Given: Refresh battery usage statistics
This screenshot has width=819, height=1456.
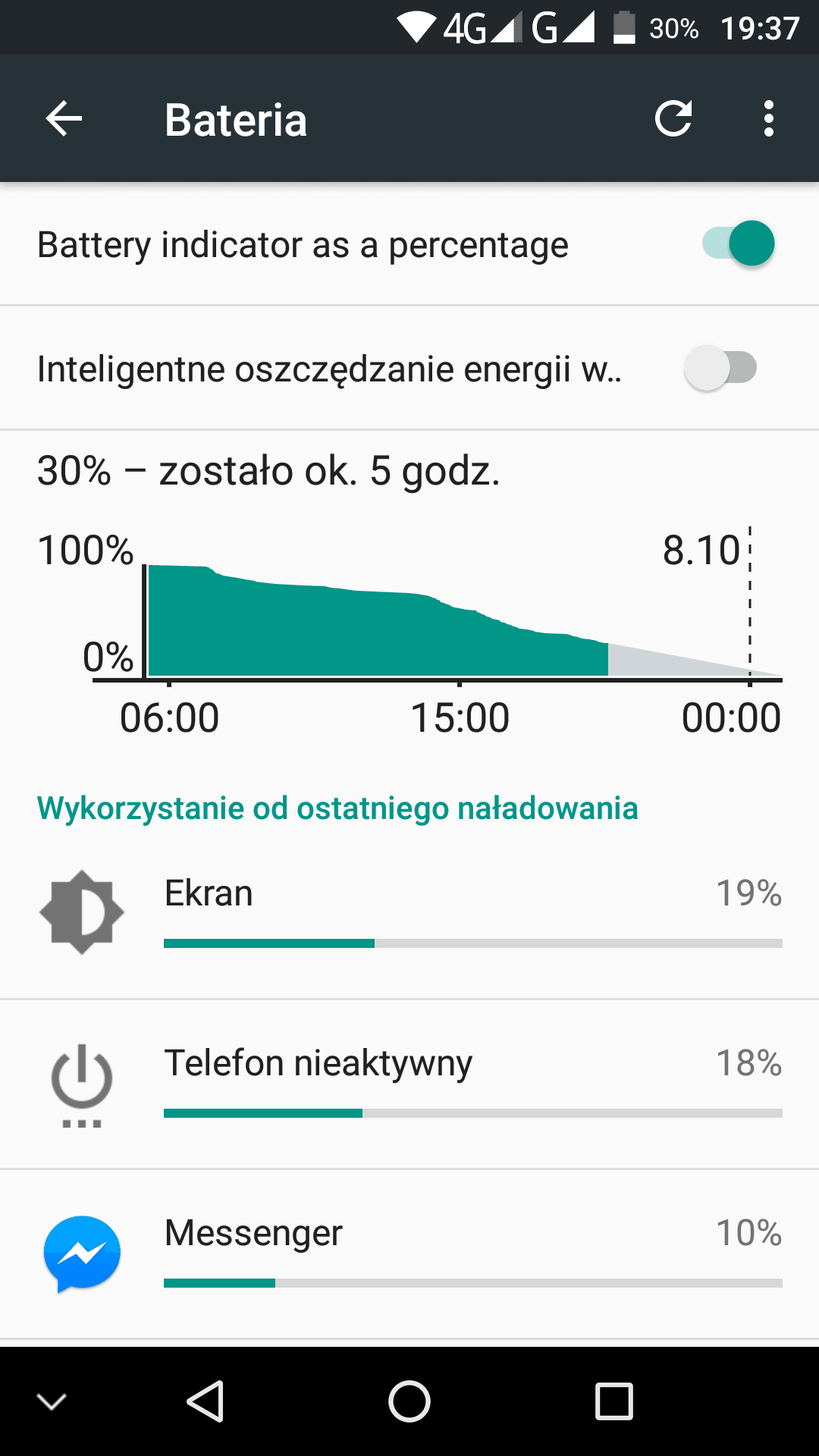Looking at the screenshot, I should [673, 119].
